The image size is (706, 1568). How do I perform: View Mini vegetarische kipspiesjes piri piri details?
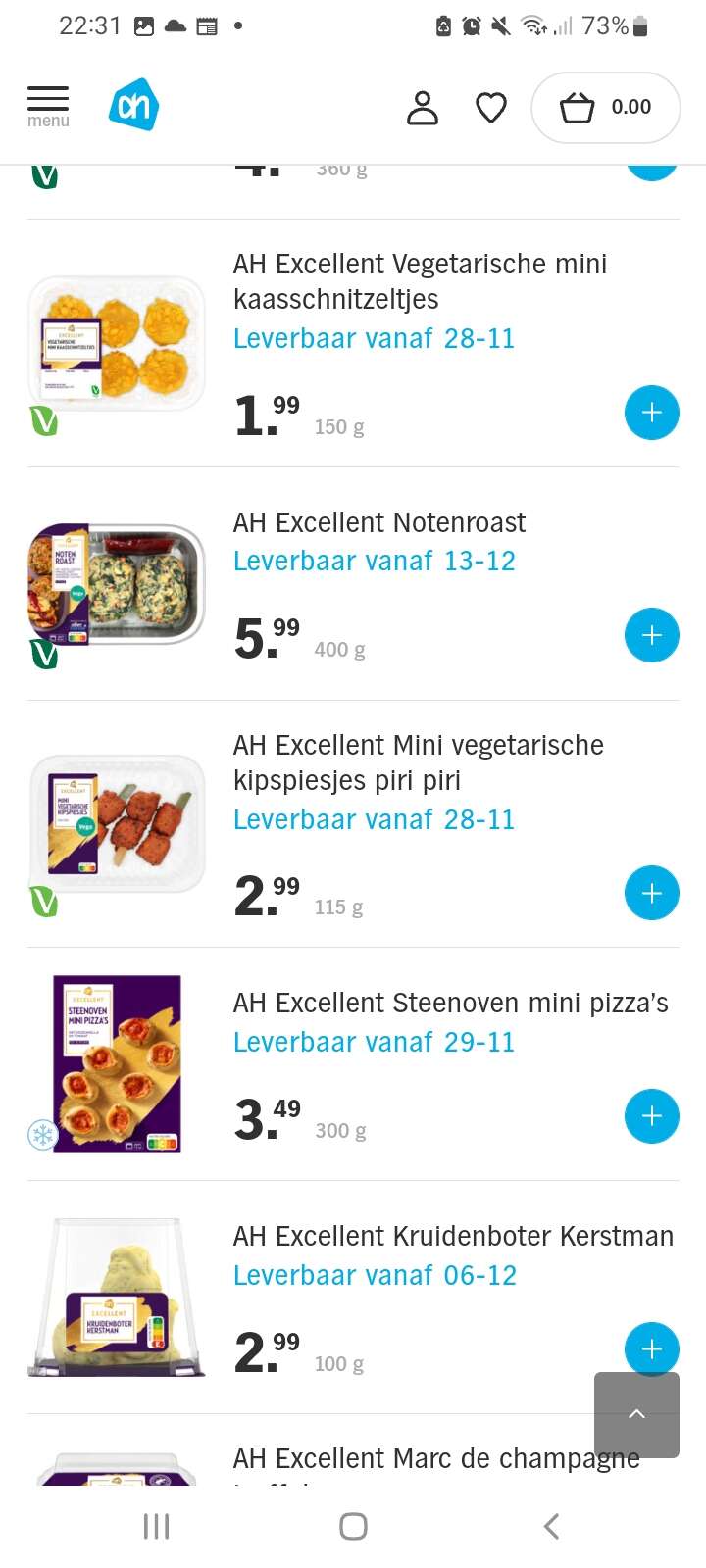coord(419,762)
